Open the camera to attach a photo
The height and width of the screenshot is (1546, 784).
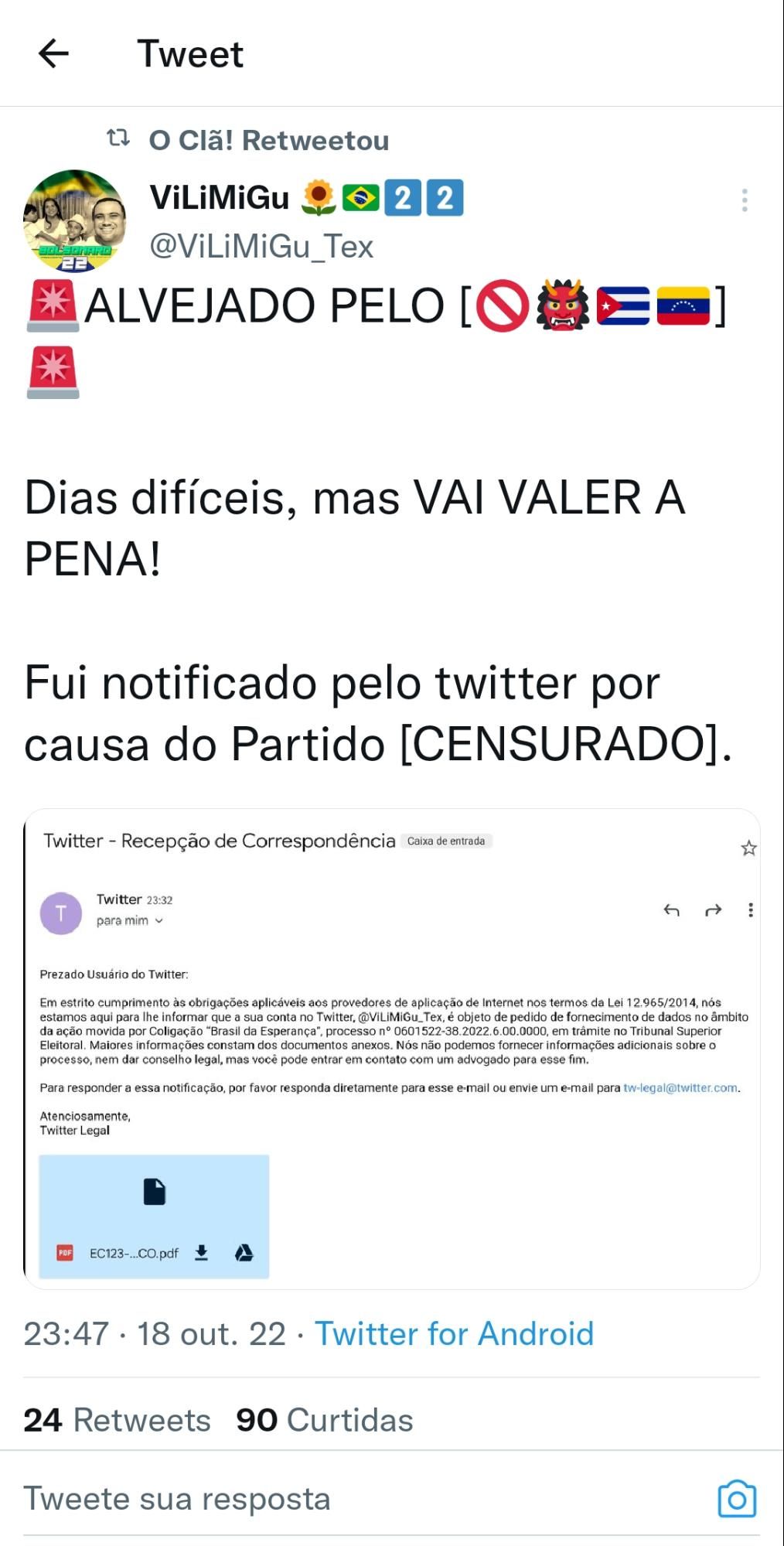point(737,1499)
